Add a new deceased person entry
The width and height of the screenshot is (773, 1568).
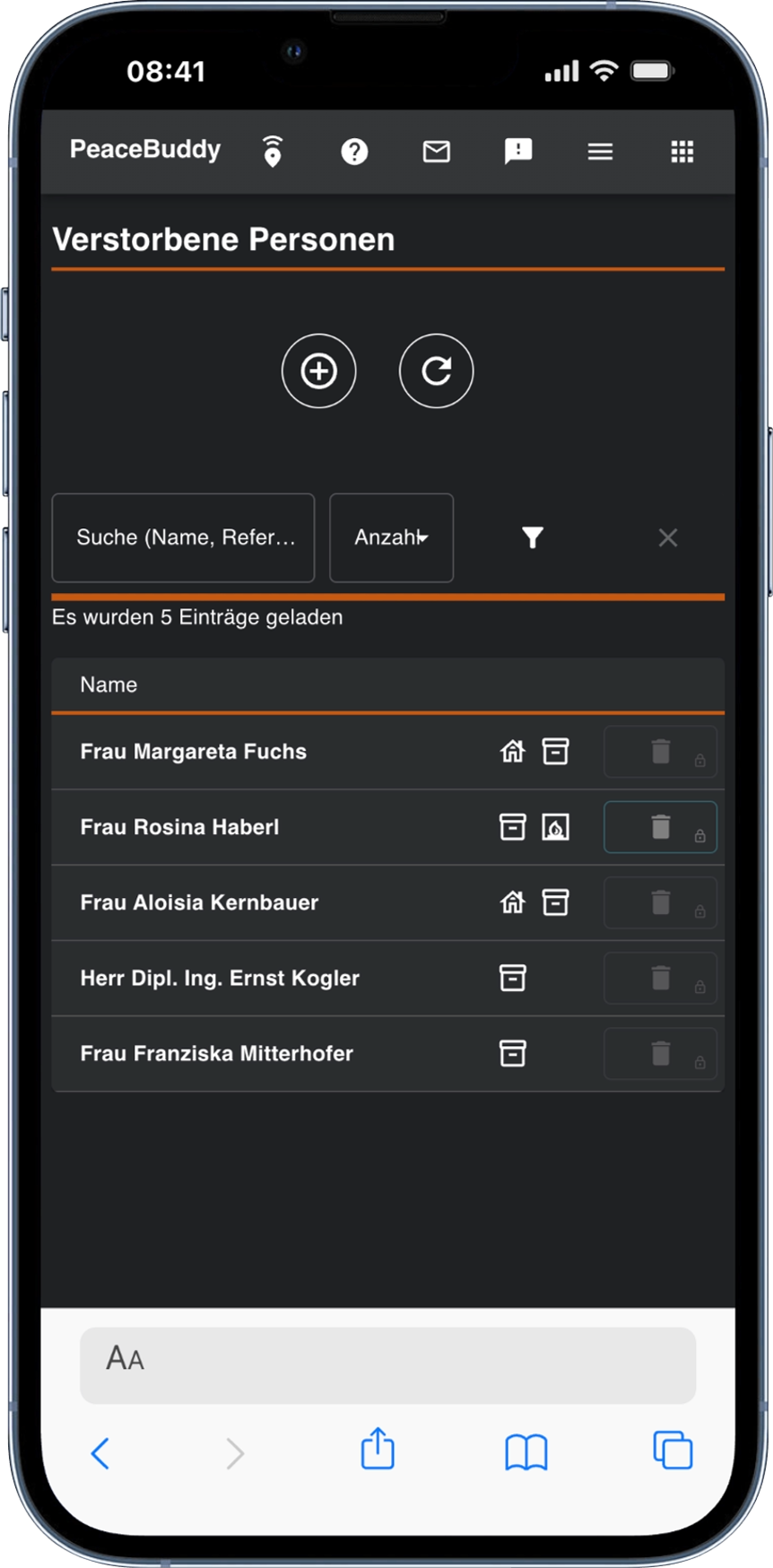(x=318, y=370)
